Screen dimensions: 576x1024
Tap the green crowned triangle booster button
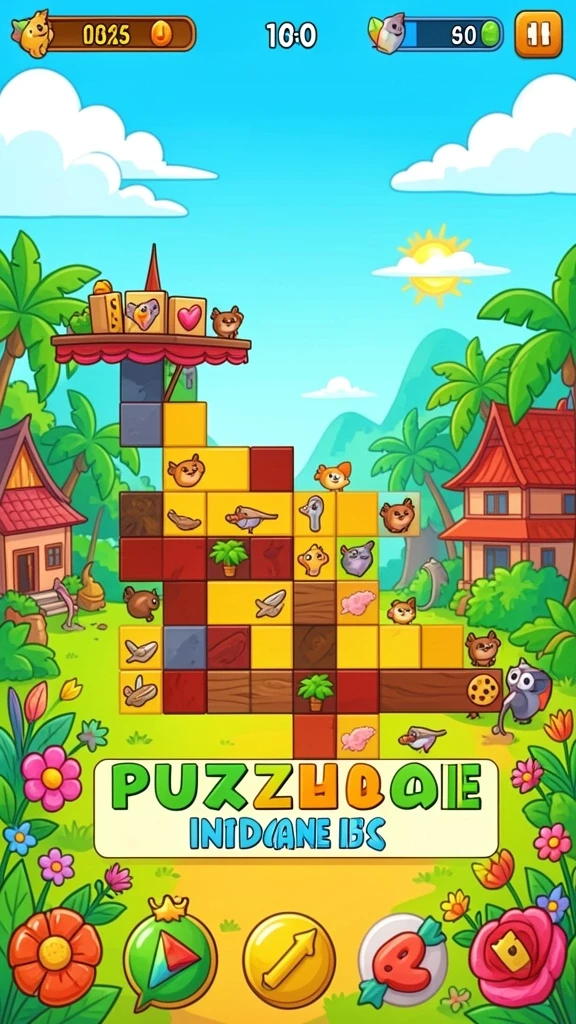pos(170,956)
